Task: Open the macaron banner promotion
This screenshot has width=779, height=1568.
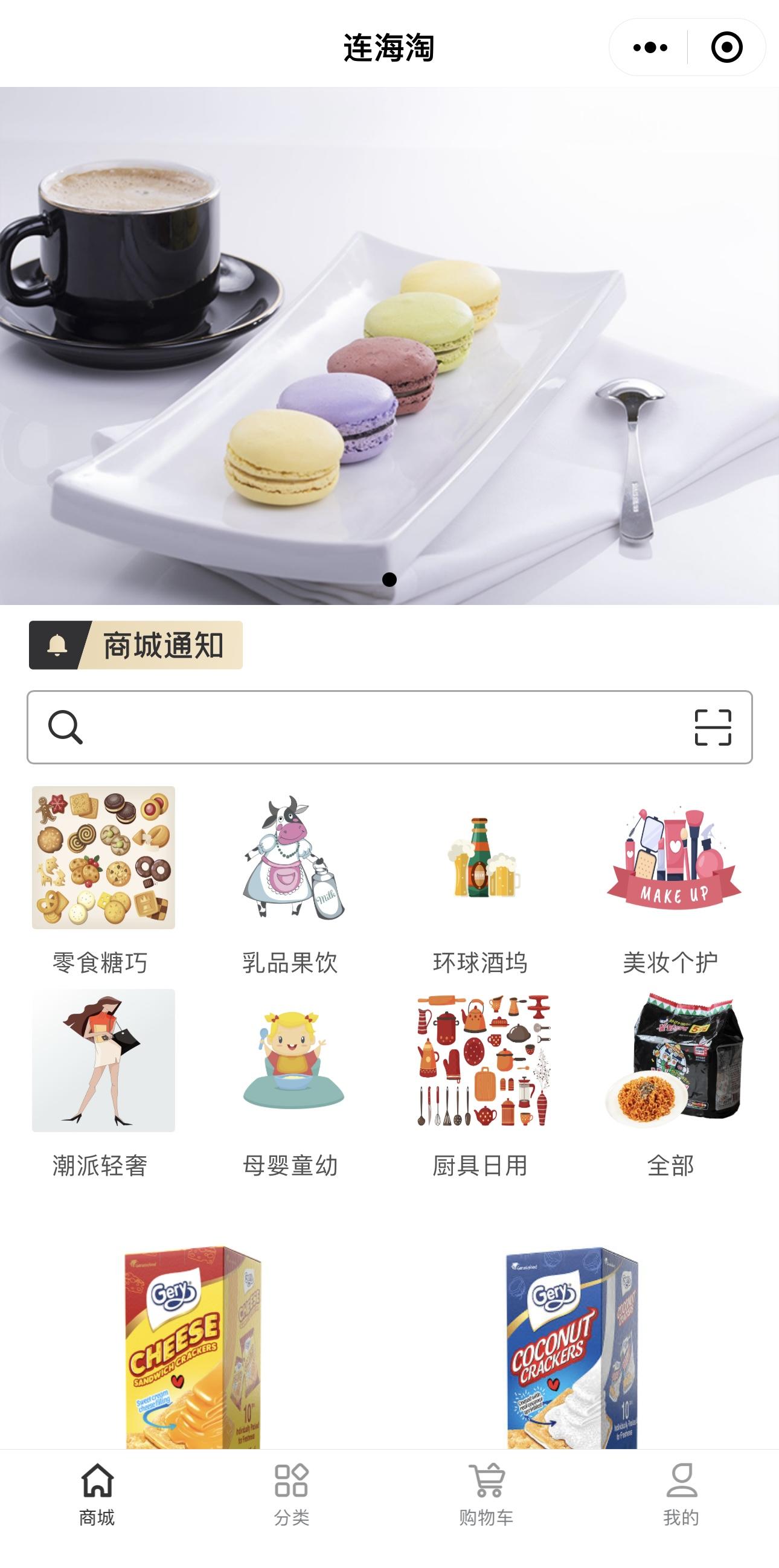Action: tap(389, 346)
